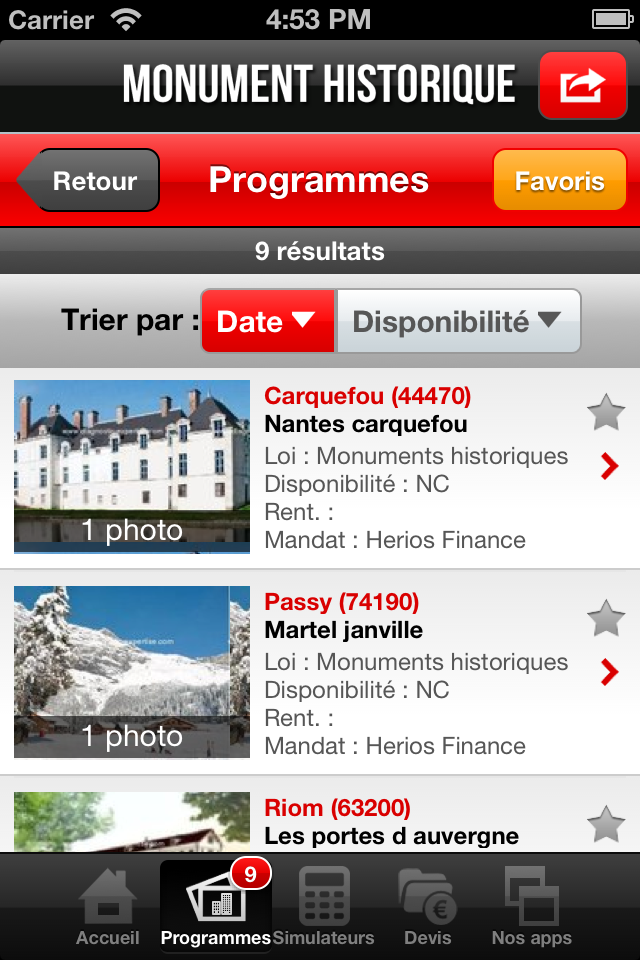Sort results by Disponibilité

tap(458, 322)
